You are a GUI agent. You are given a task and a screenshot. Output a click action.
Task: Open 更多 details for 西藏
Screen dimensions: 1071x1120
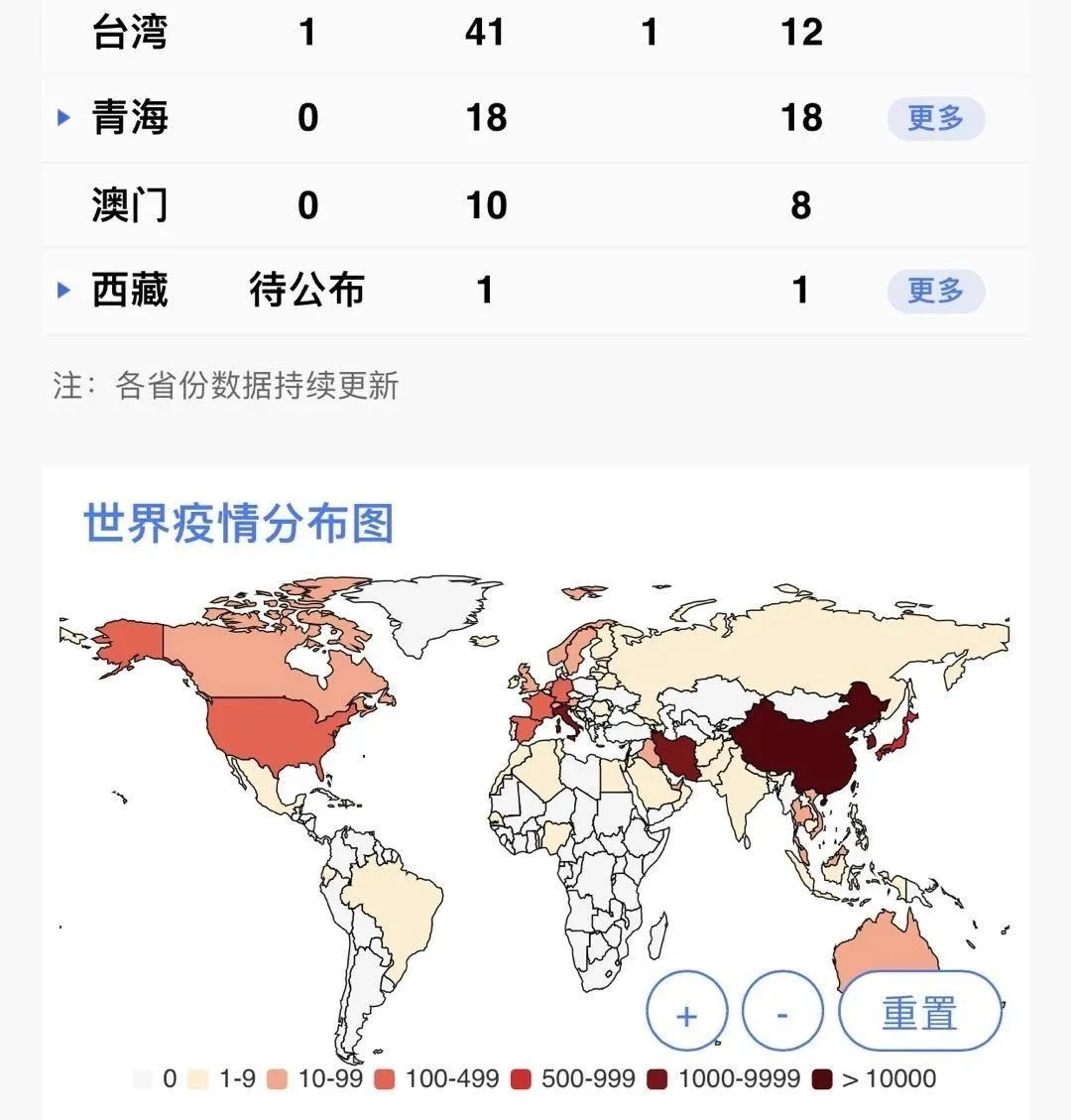pos(935,292)
